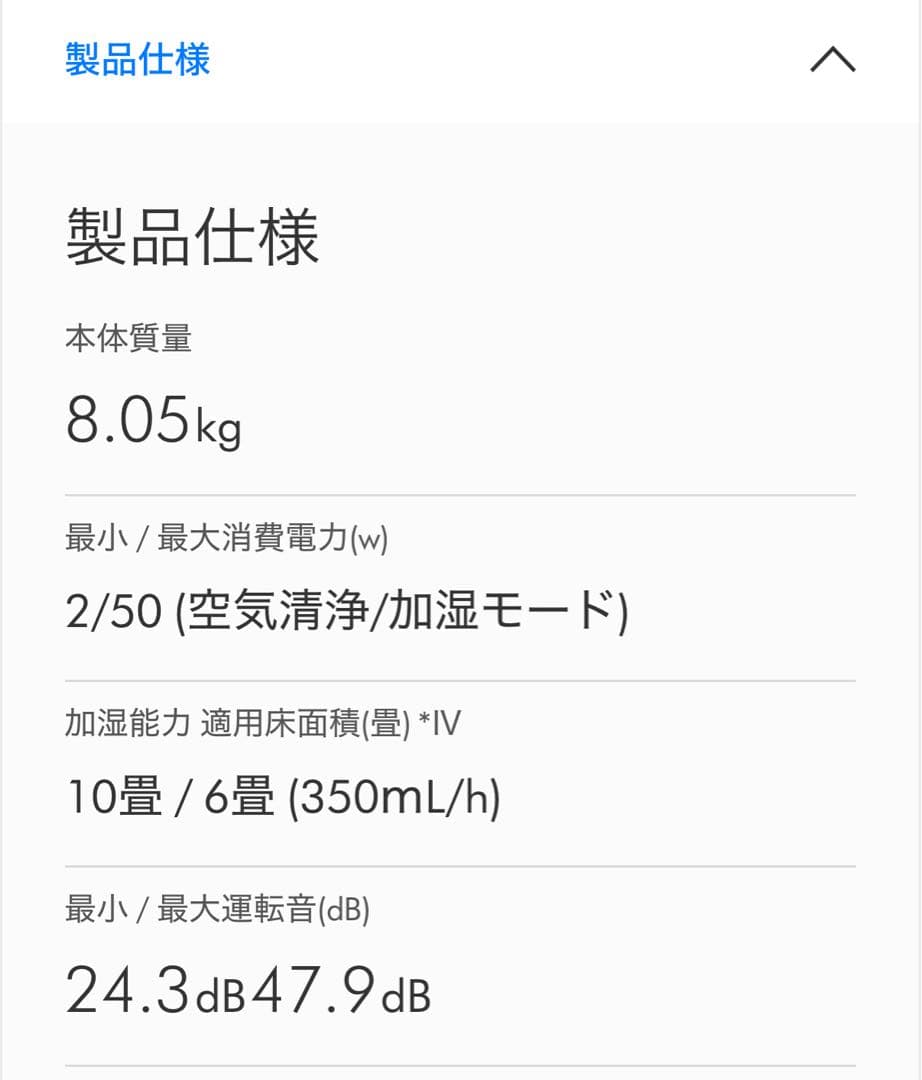Viewport: 922px width, 1080px height.
Task: Click the divider under the weight row
Action: click(460, 492)
